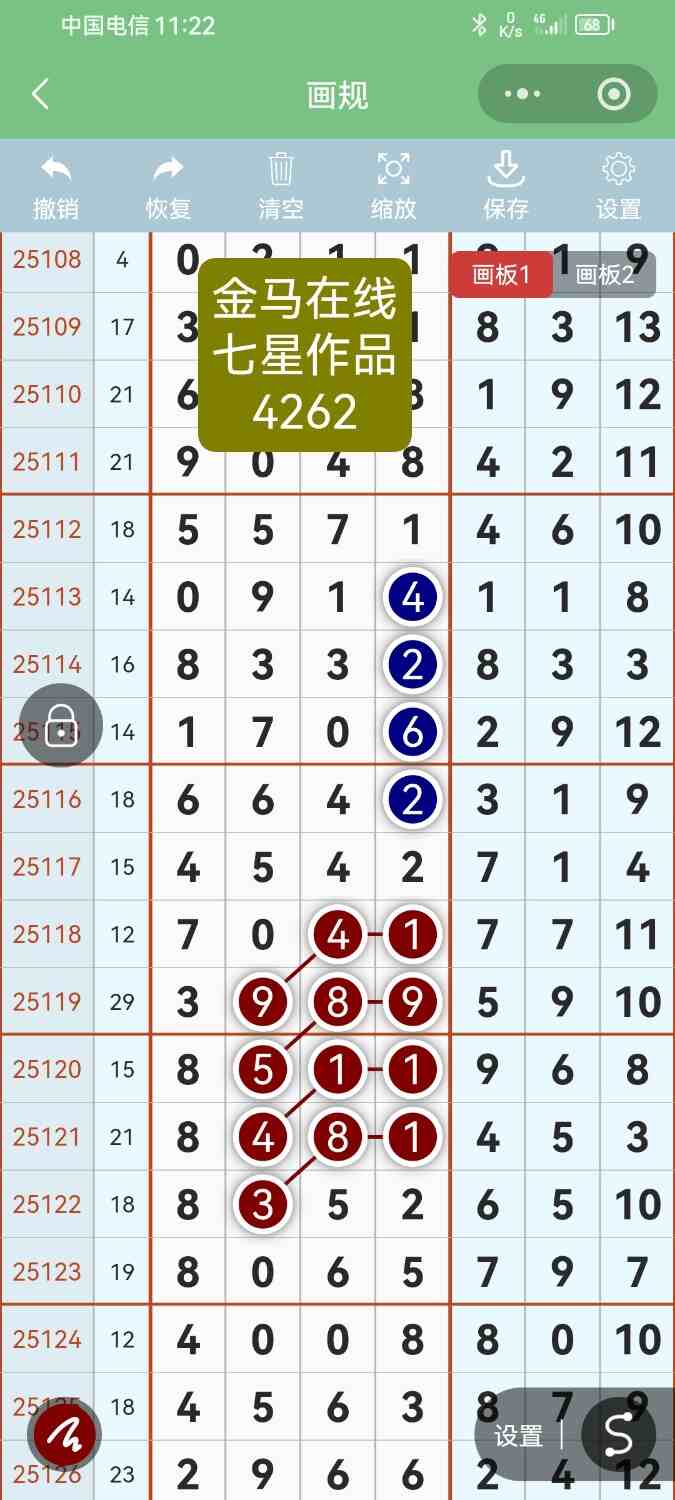Close the mini program via the circle icon

613,95
